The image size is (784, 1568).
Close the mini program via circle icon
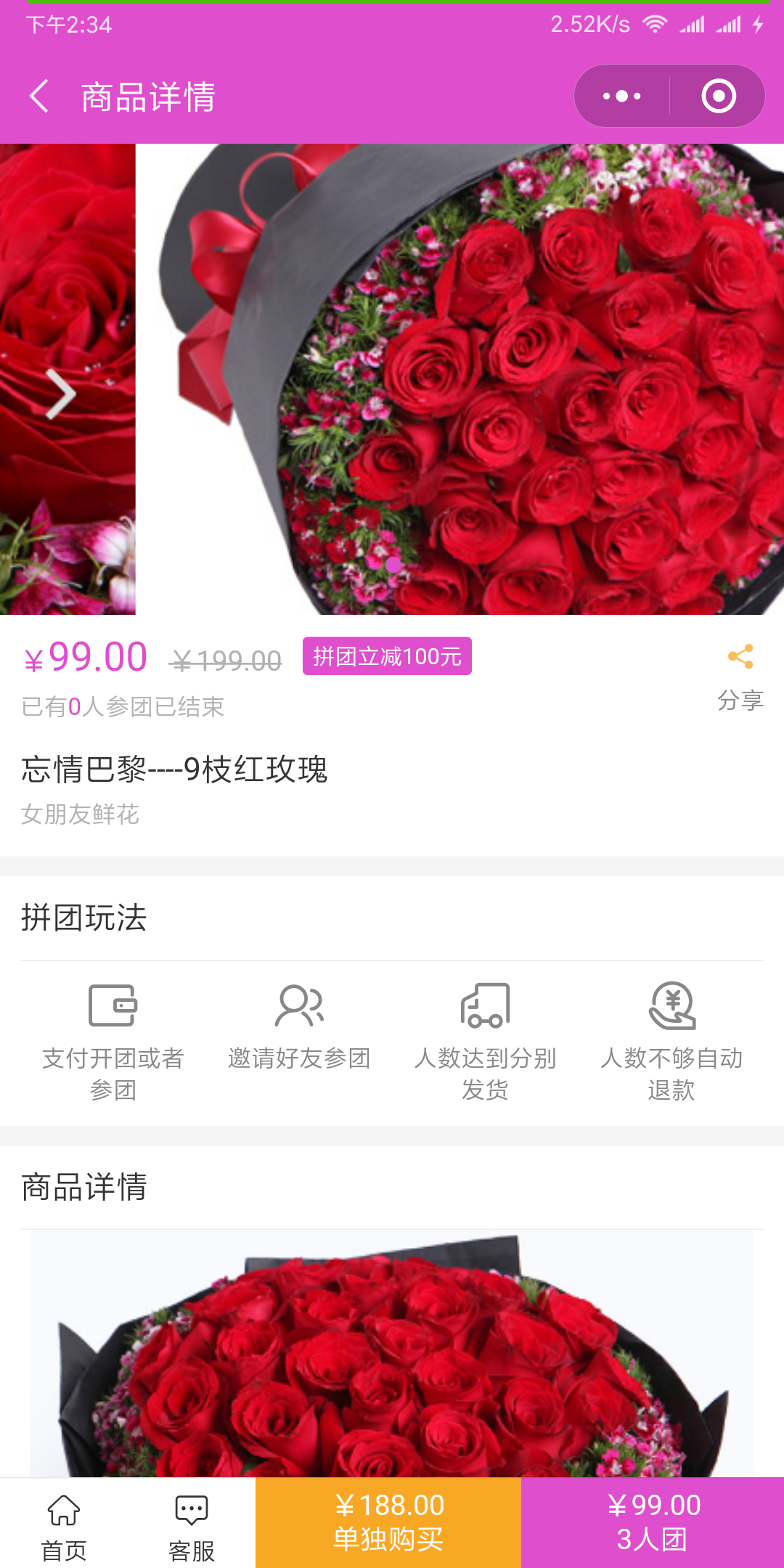pos(718,97)
